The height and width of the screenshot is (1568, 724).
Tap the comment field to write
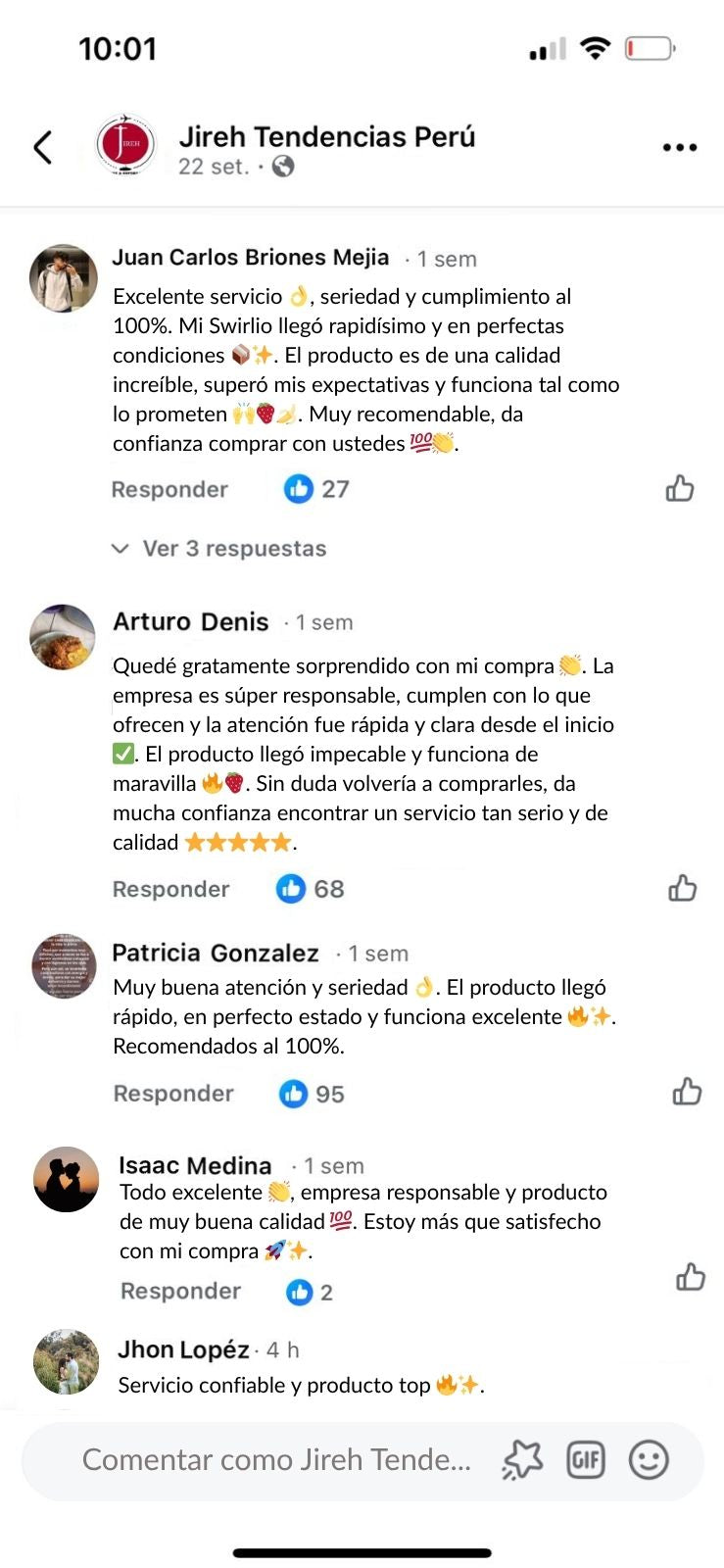[276, 1460]
